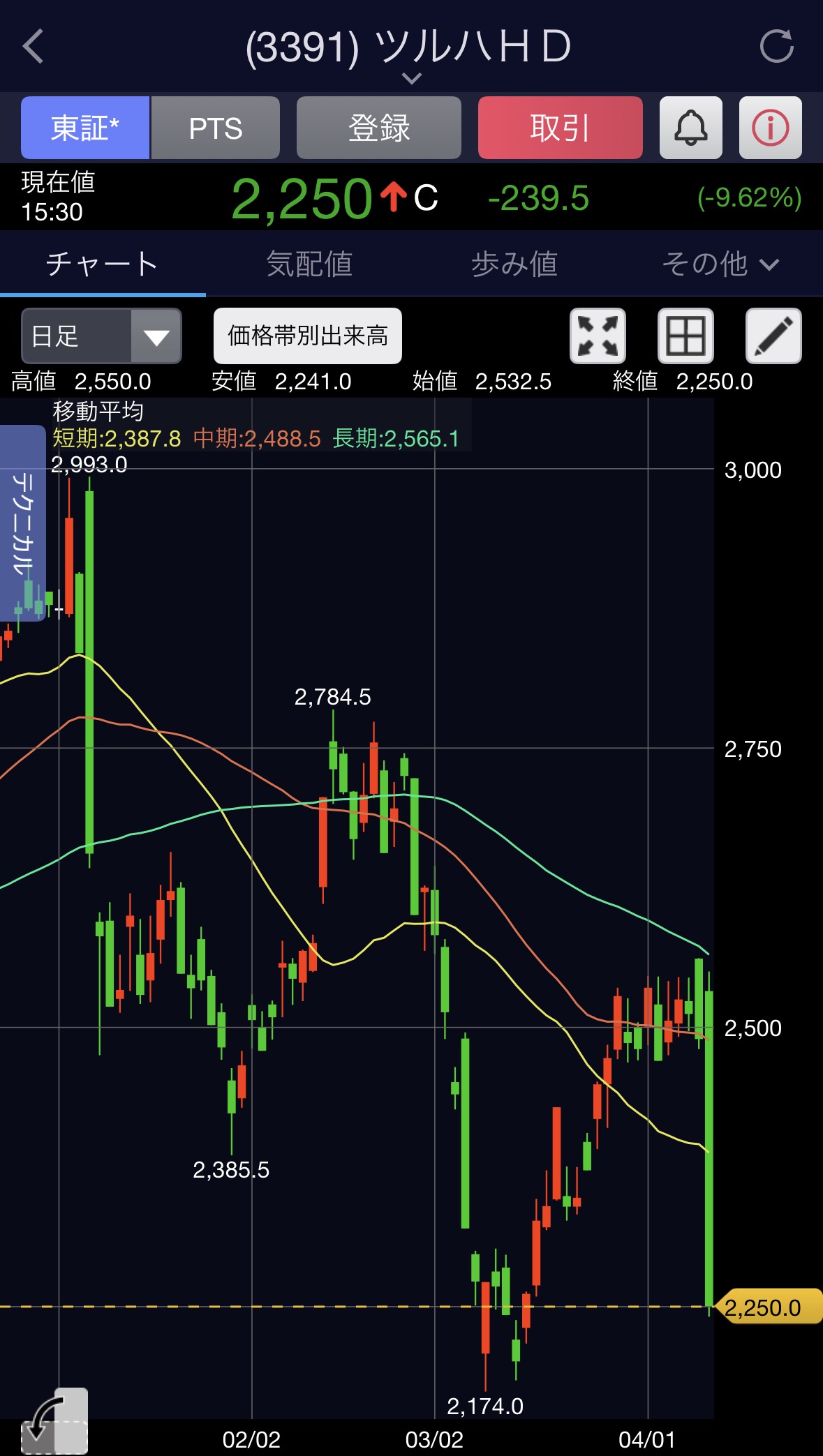Tap the rotate chart icon
Image resolution: width=823 pixels, height=1456 pixels.
54,1420
